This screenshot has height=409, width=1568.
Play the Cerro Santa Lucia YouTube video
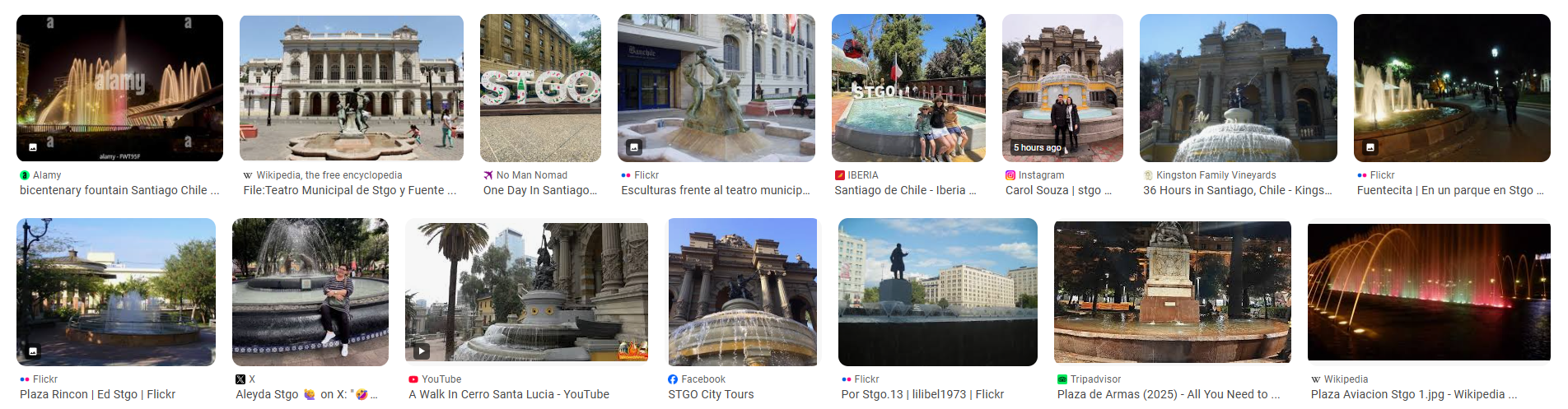tap(526, 292)
